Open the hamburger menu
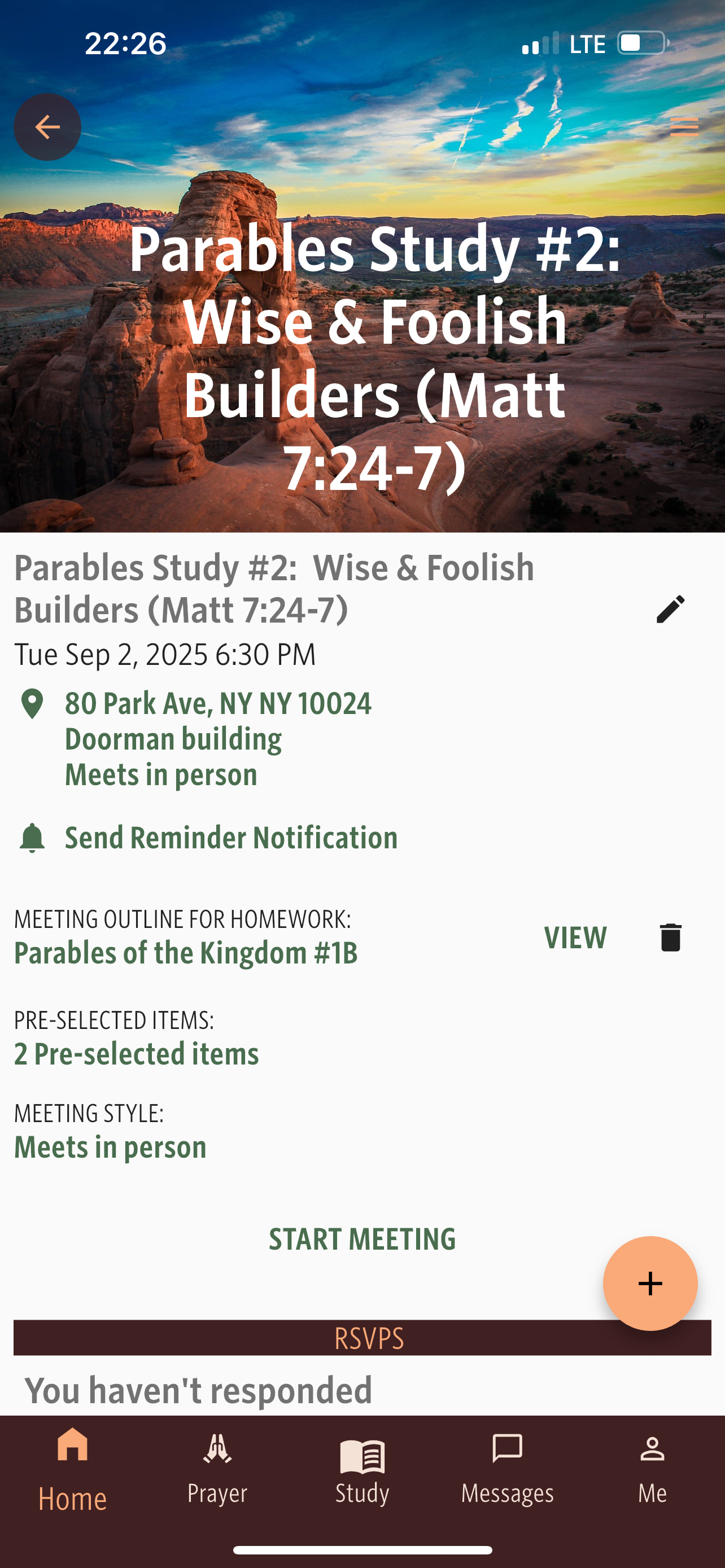 pyautogui.click(x=684, y=126)
